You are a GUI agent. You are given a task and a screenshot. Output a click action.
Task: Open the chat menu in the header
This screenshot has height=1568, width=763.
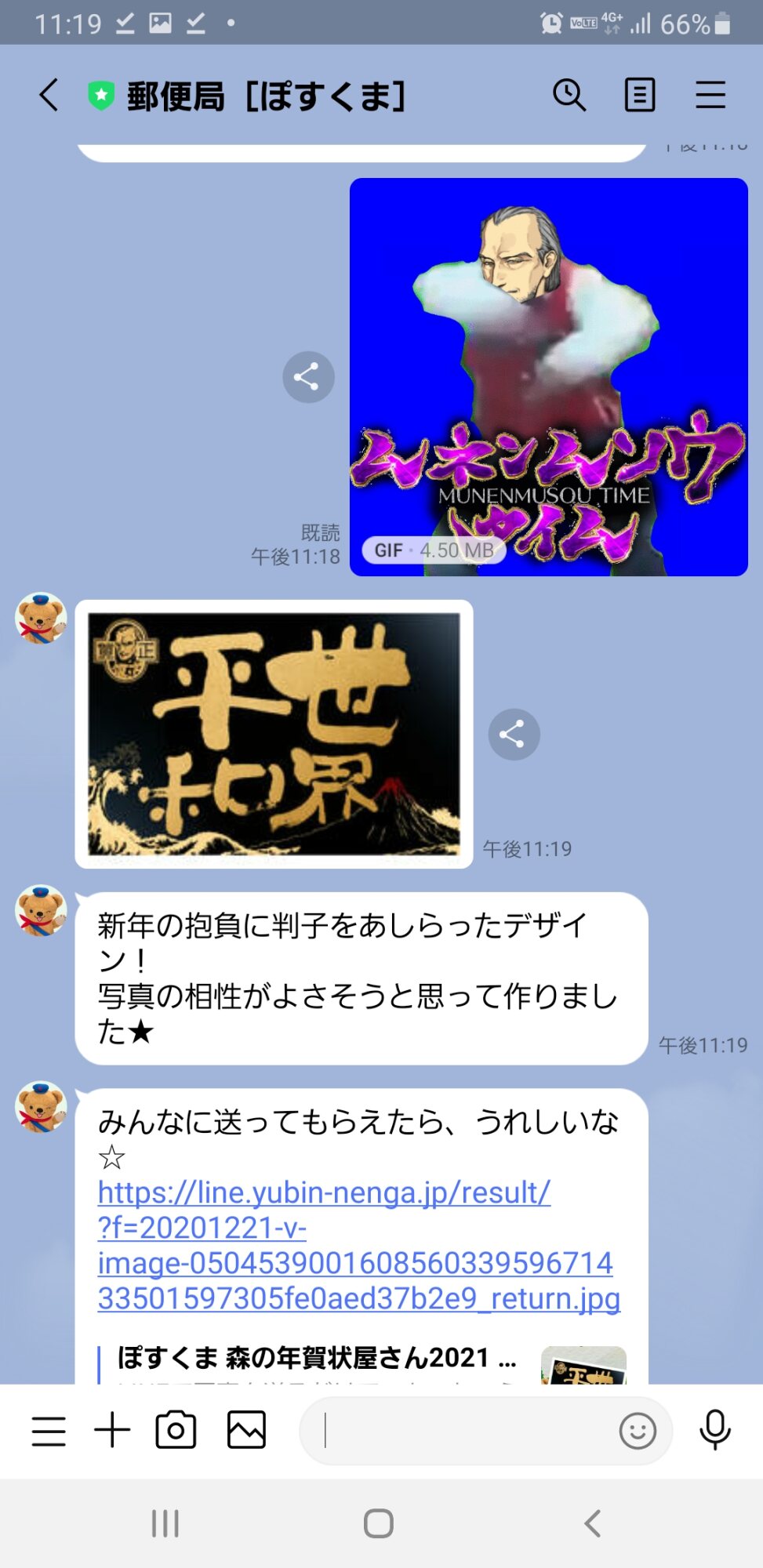710,96
